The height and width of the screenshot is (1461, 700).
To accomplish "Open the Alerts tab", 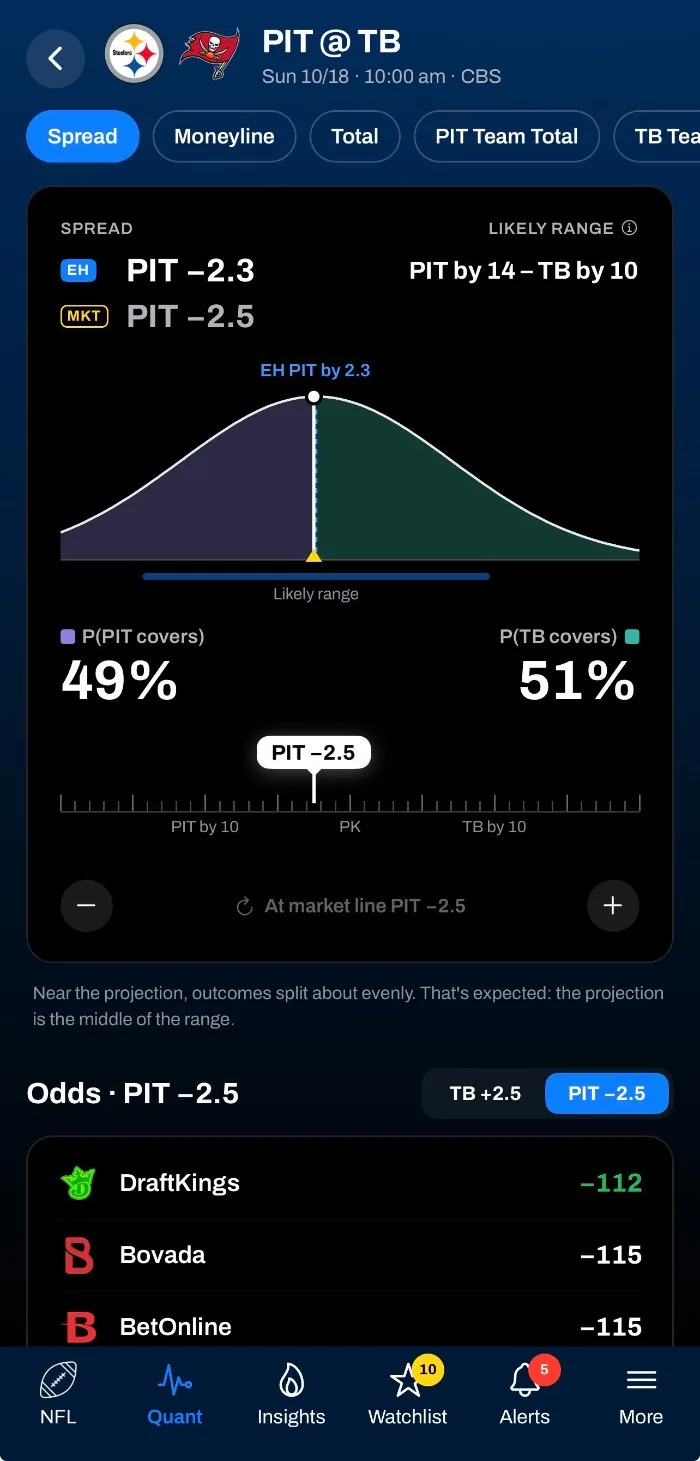I will tap(525, 1394).
